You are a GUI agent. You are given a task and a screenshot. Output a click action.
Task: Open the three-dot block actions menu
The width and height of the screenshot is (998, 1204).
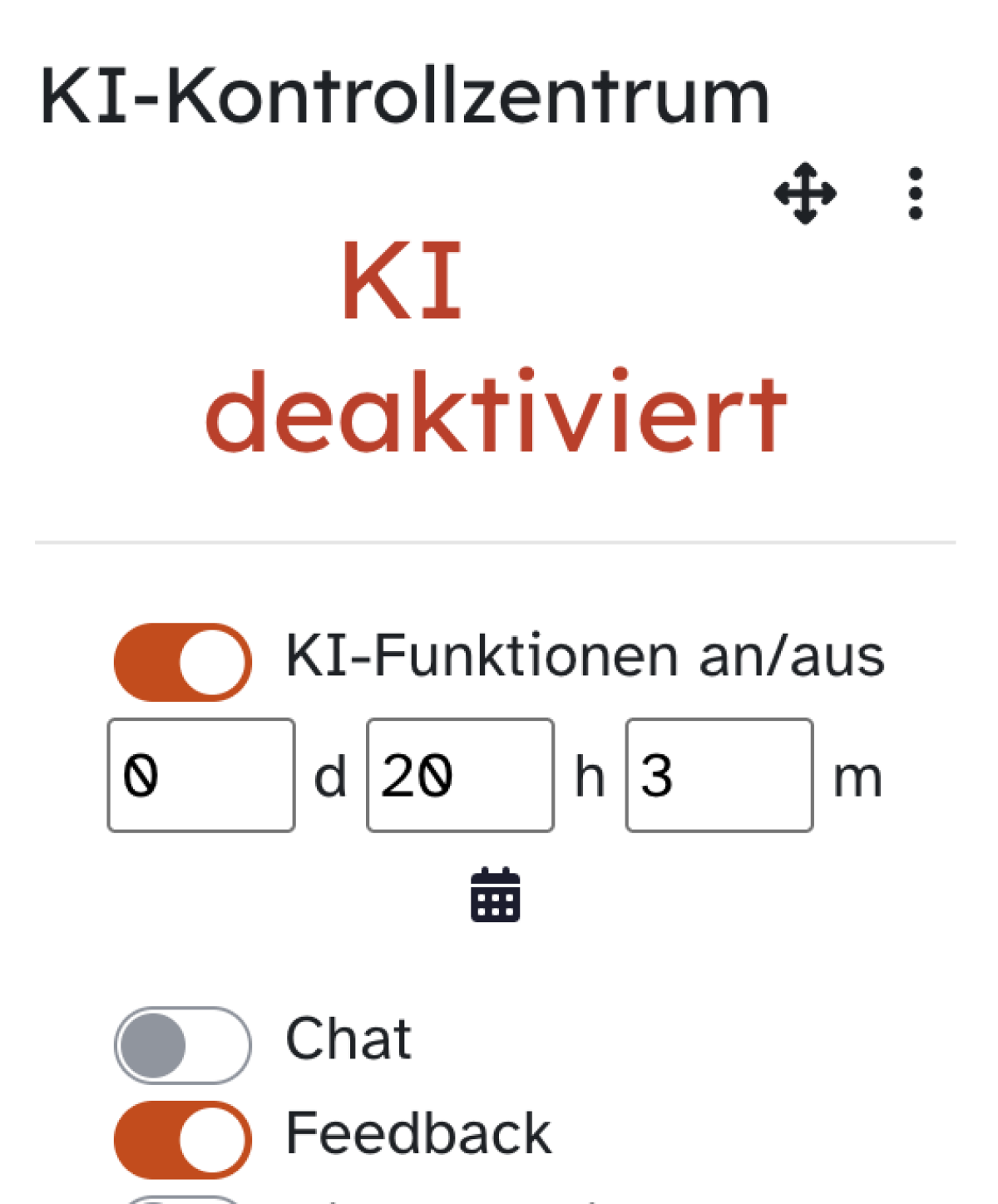click(915, 194)
